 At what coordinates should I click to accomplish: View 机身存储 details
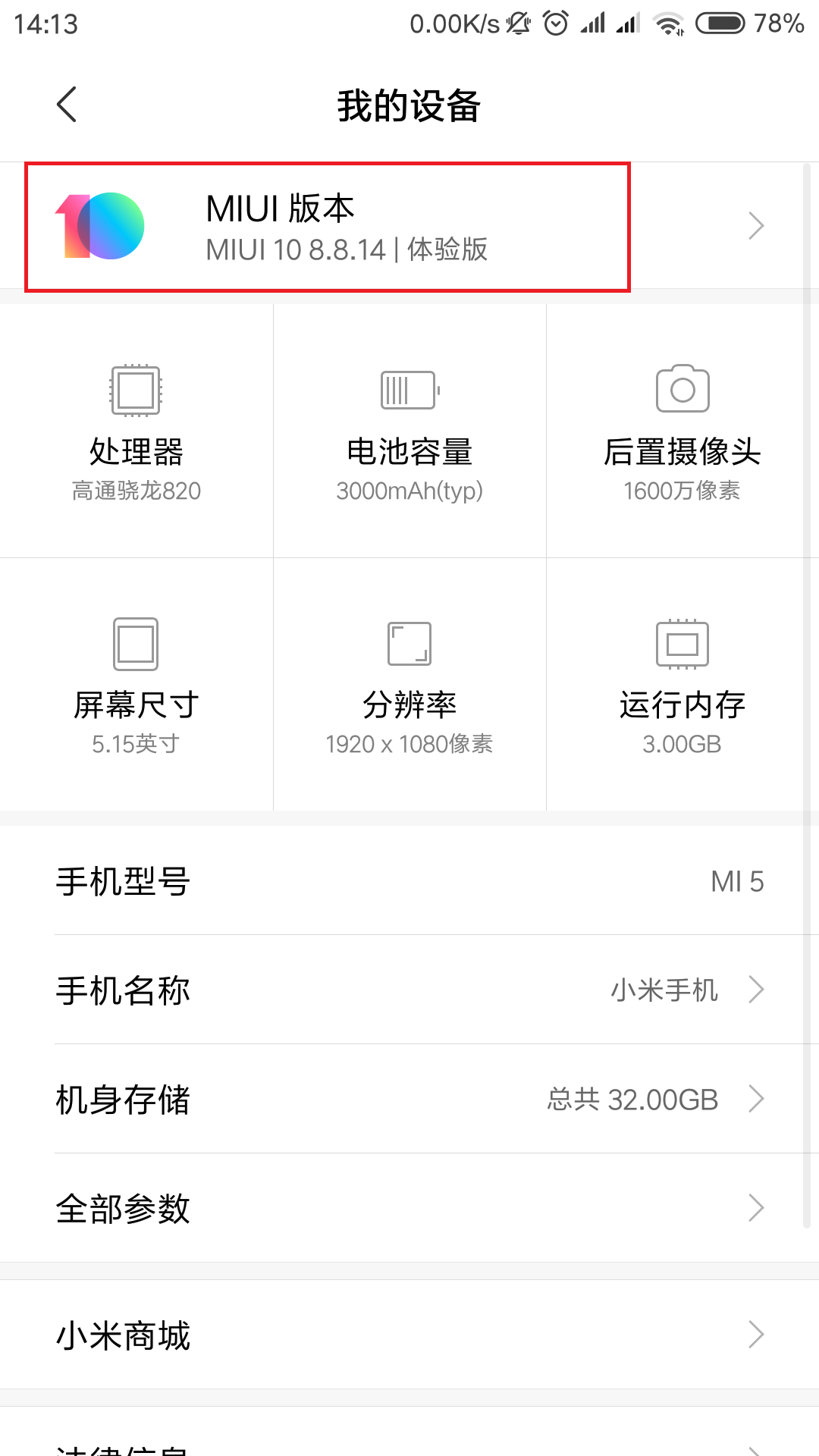point(409,1099)
